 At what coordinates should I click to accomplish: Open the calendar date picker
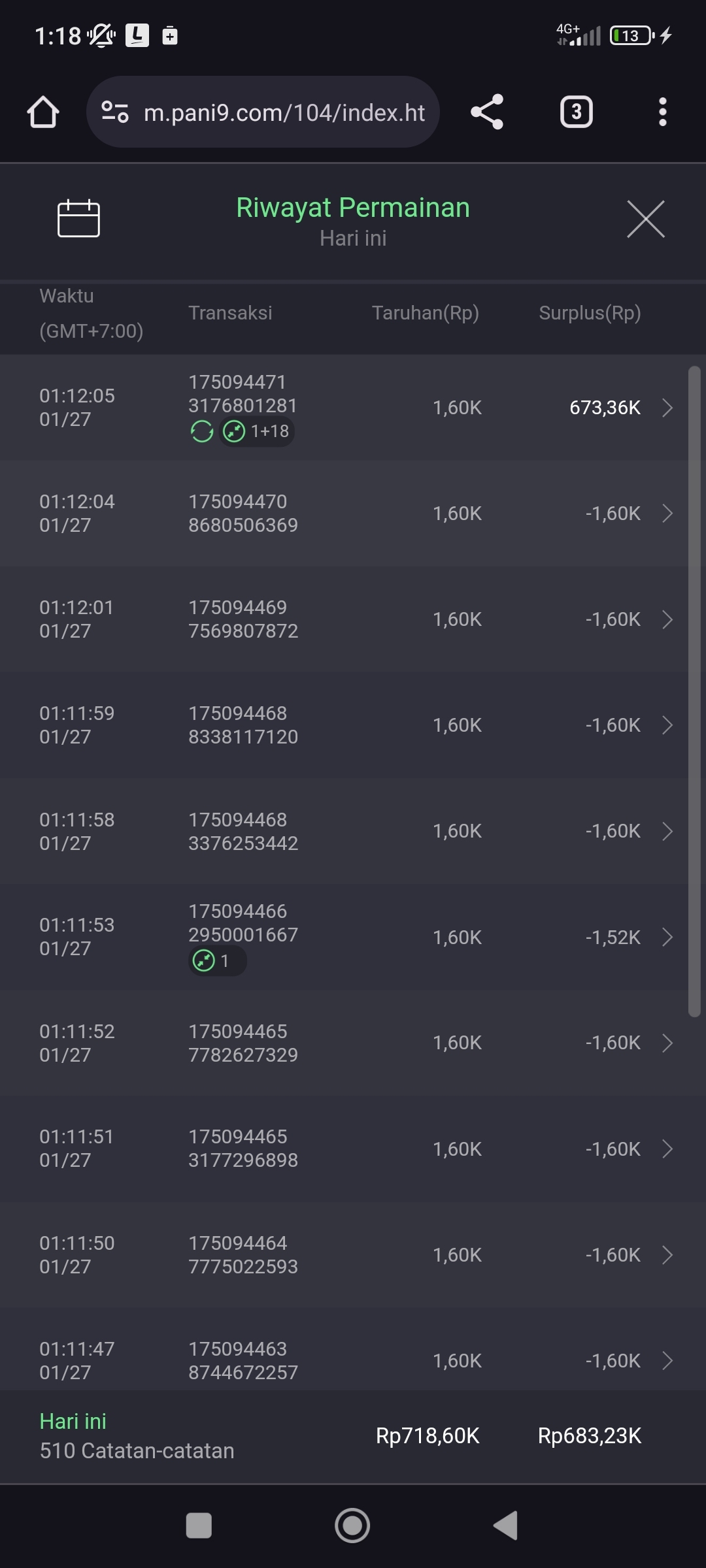(78, 218)
